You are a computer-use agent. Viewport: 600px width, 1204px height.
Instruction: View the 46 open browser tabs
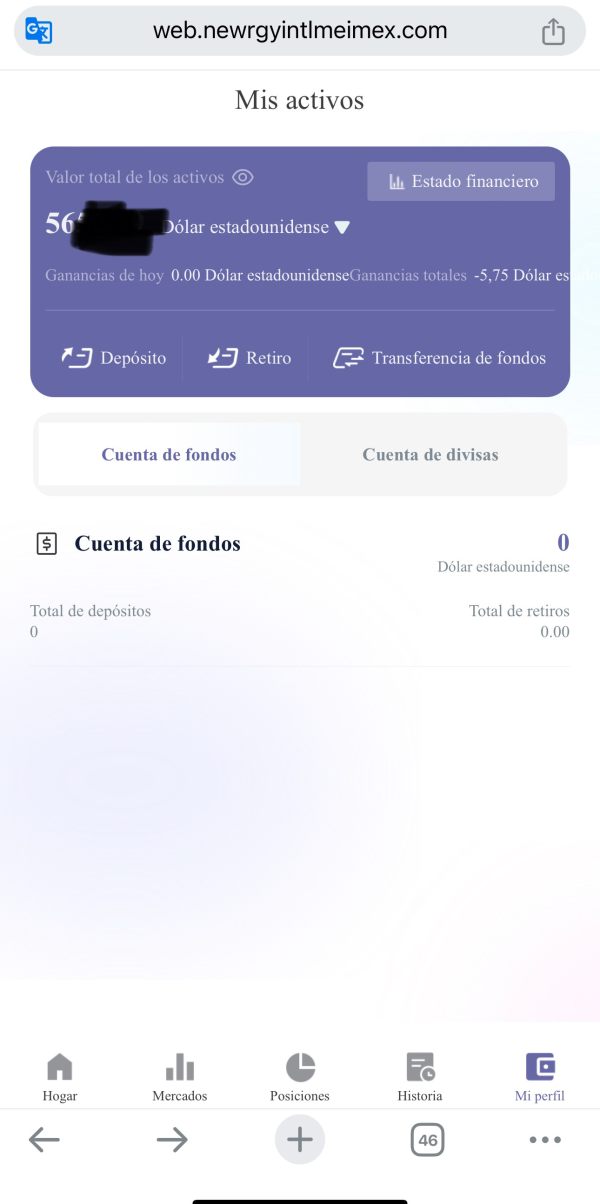pyautogui.click(x=428, y=1139)
